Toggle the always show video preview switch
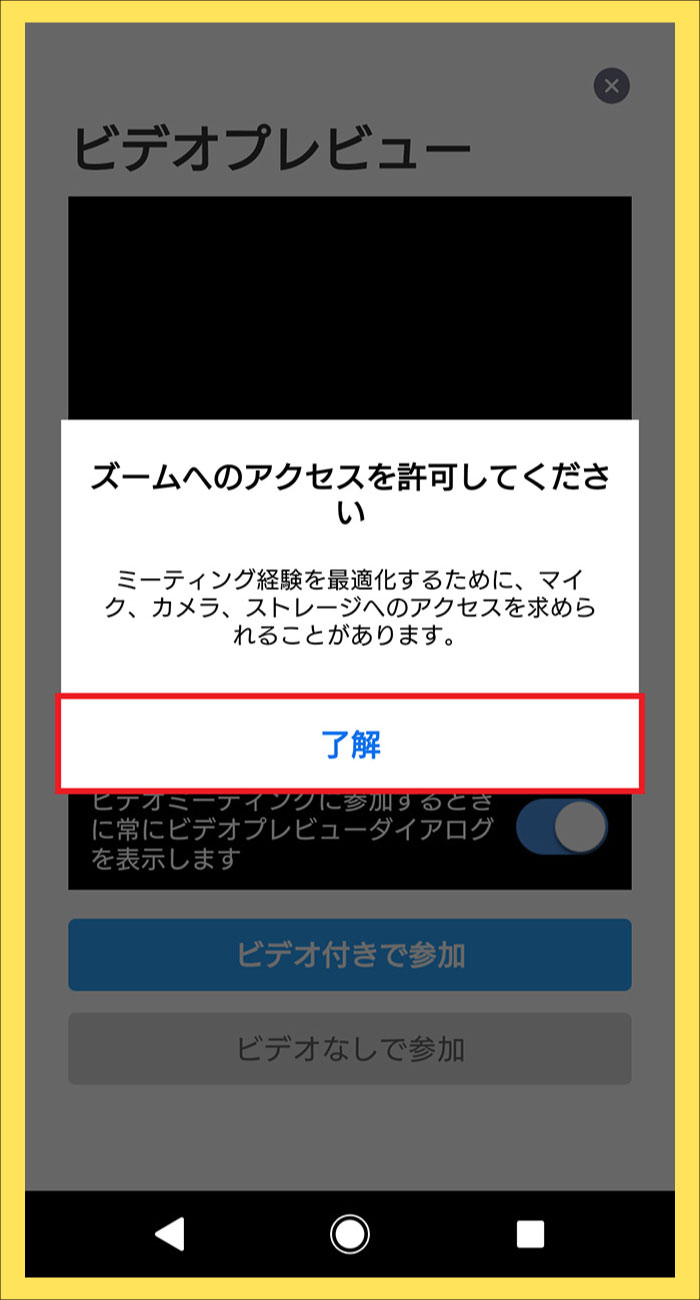The image size is (700, 1300). tap(562, 829)
